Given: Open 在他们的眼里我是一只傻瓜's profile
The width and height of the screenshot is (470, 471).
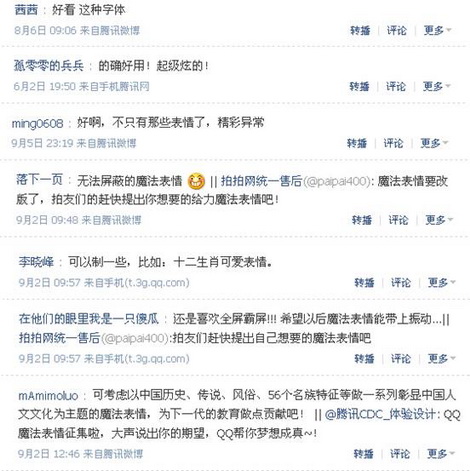Looking at the screenshot, I should point(89,319).
